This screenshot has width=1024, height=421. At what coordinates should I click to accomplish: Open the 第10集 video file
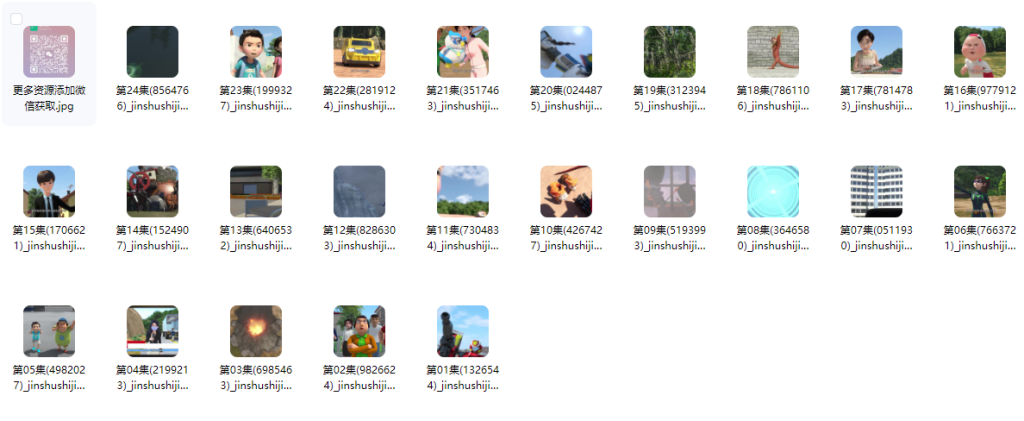(566, 192)
